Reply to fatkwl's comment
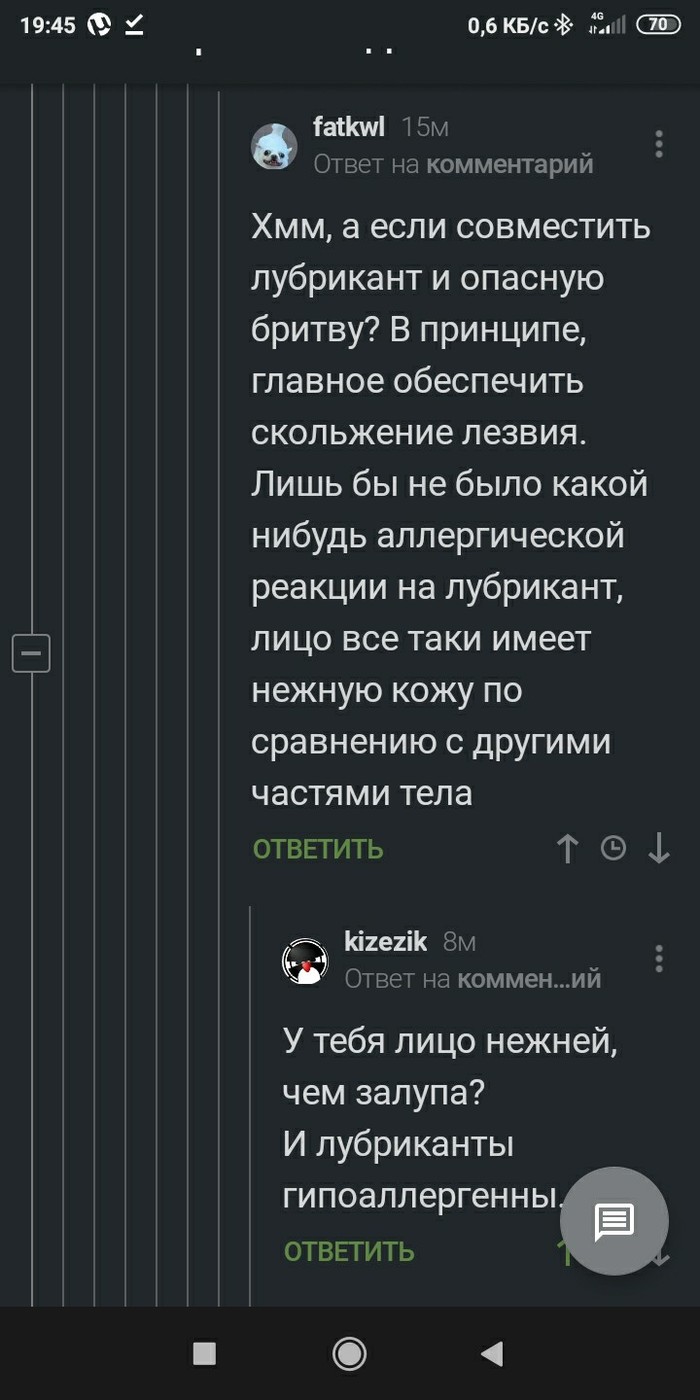Viewport: 700px width, 1400px height. [x=318, y=849]
